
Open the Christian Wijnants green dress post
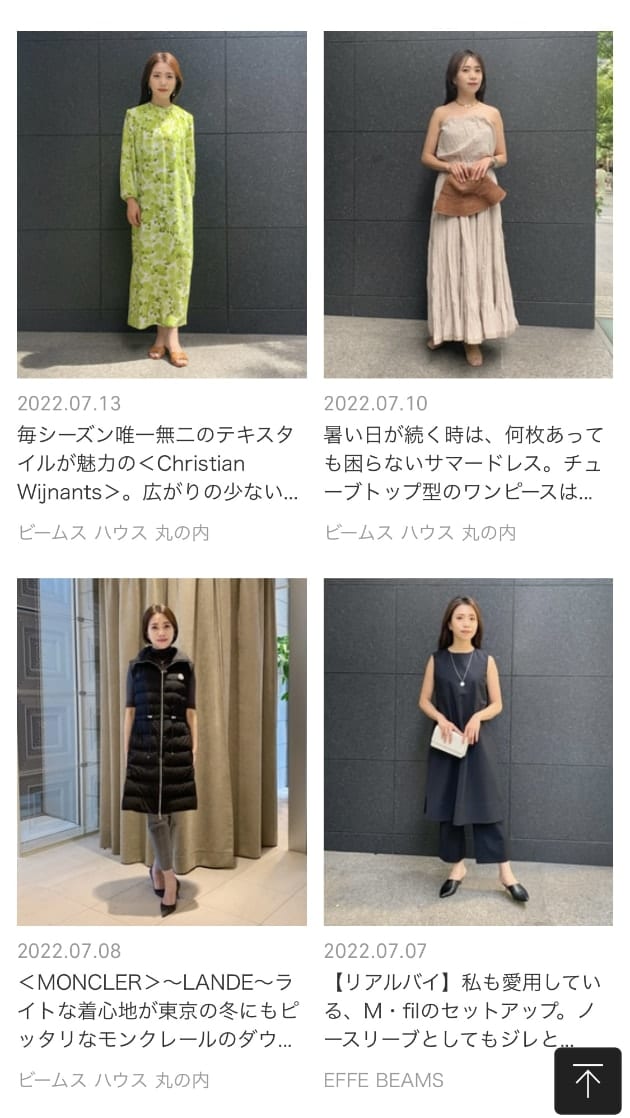[162, 204]
